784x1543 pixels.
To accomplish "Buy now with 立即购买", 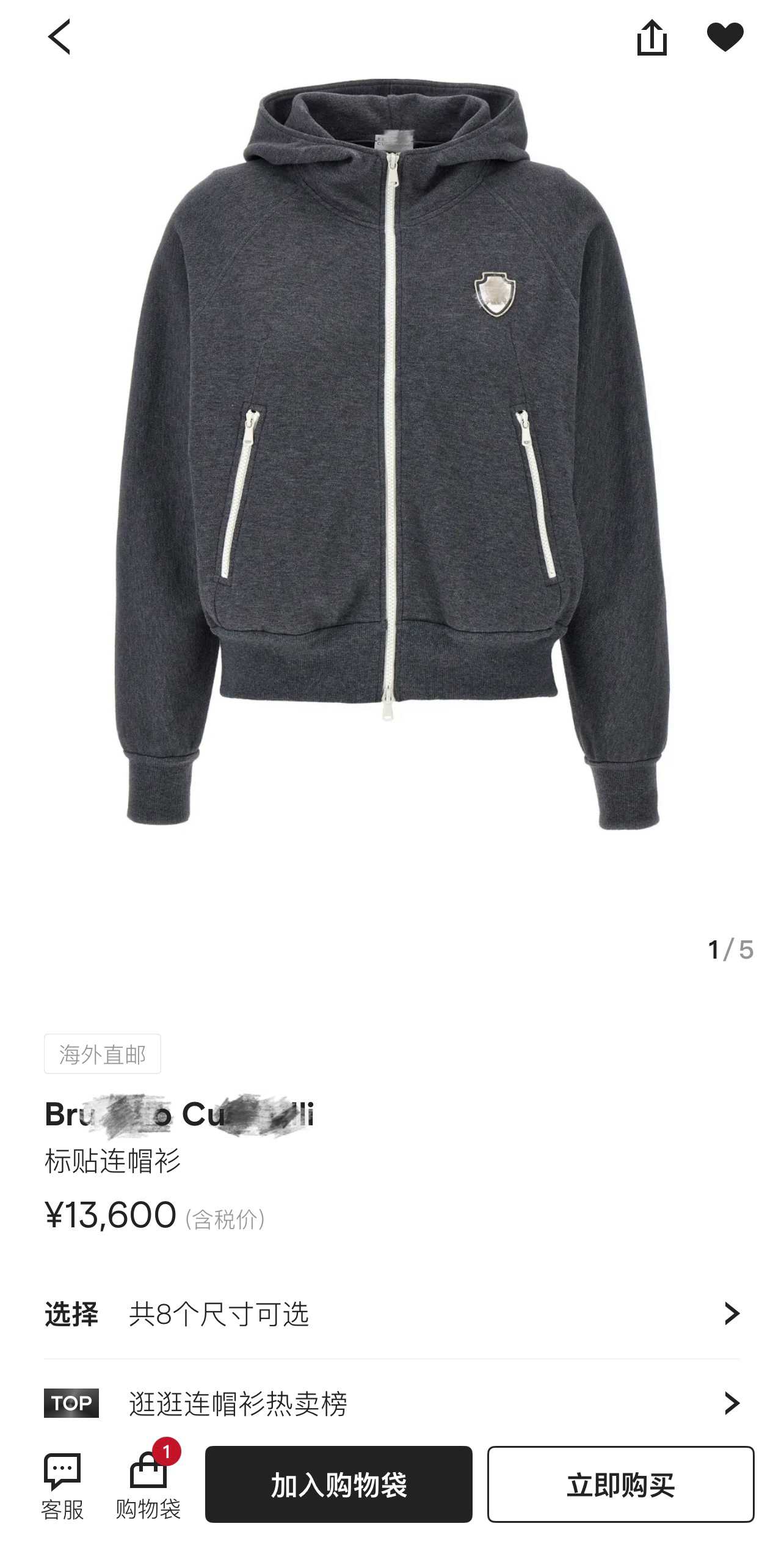I will click(620, 1484).
